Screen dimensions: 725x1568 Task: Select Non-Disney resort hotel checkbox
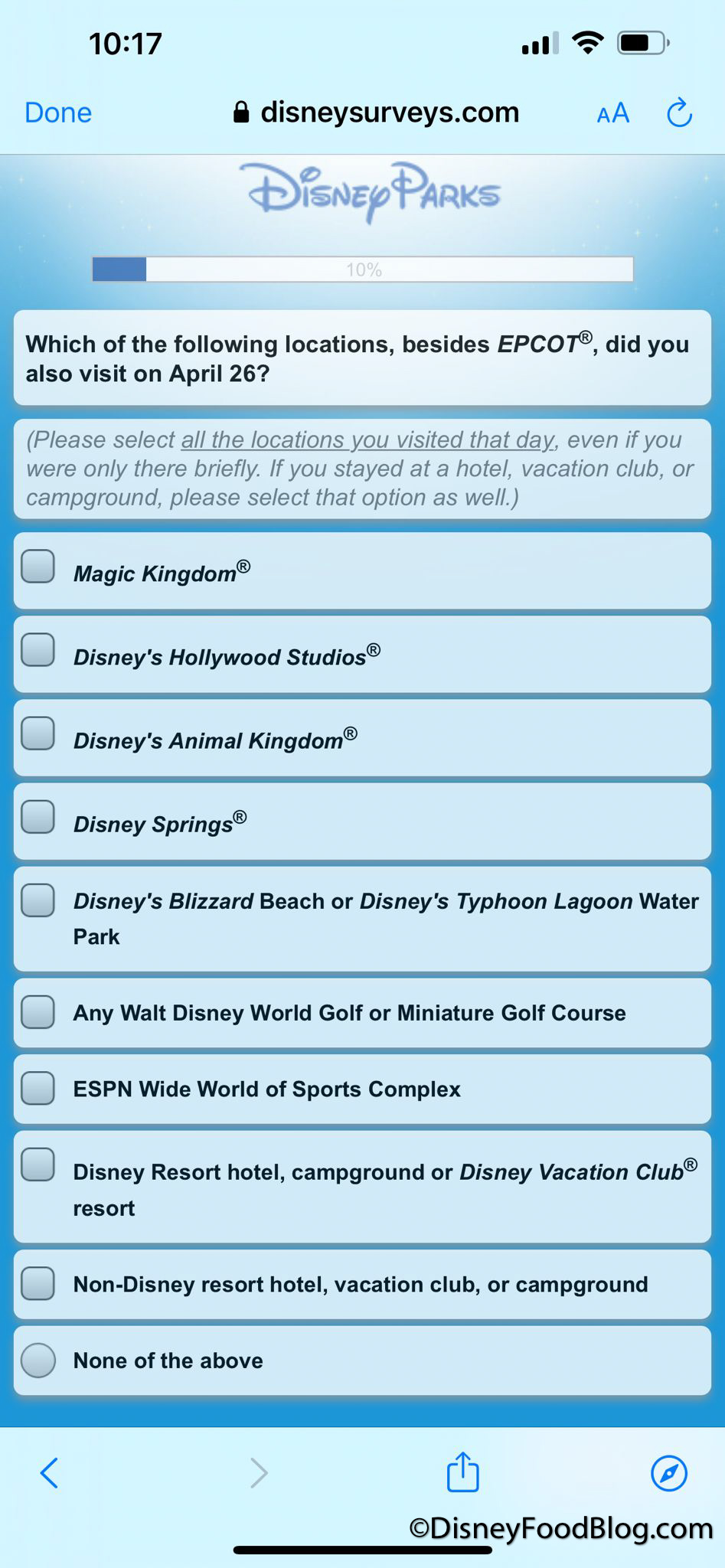[x=38, y=1284]
